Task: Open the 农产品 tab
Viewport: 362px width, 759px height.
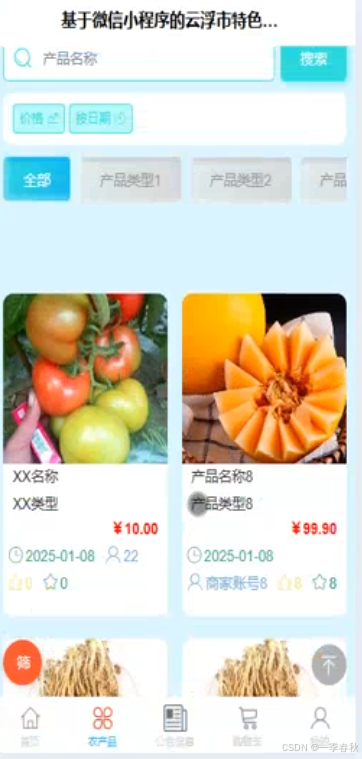Action: pos(103,726)
